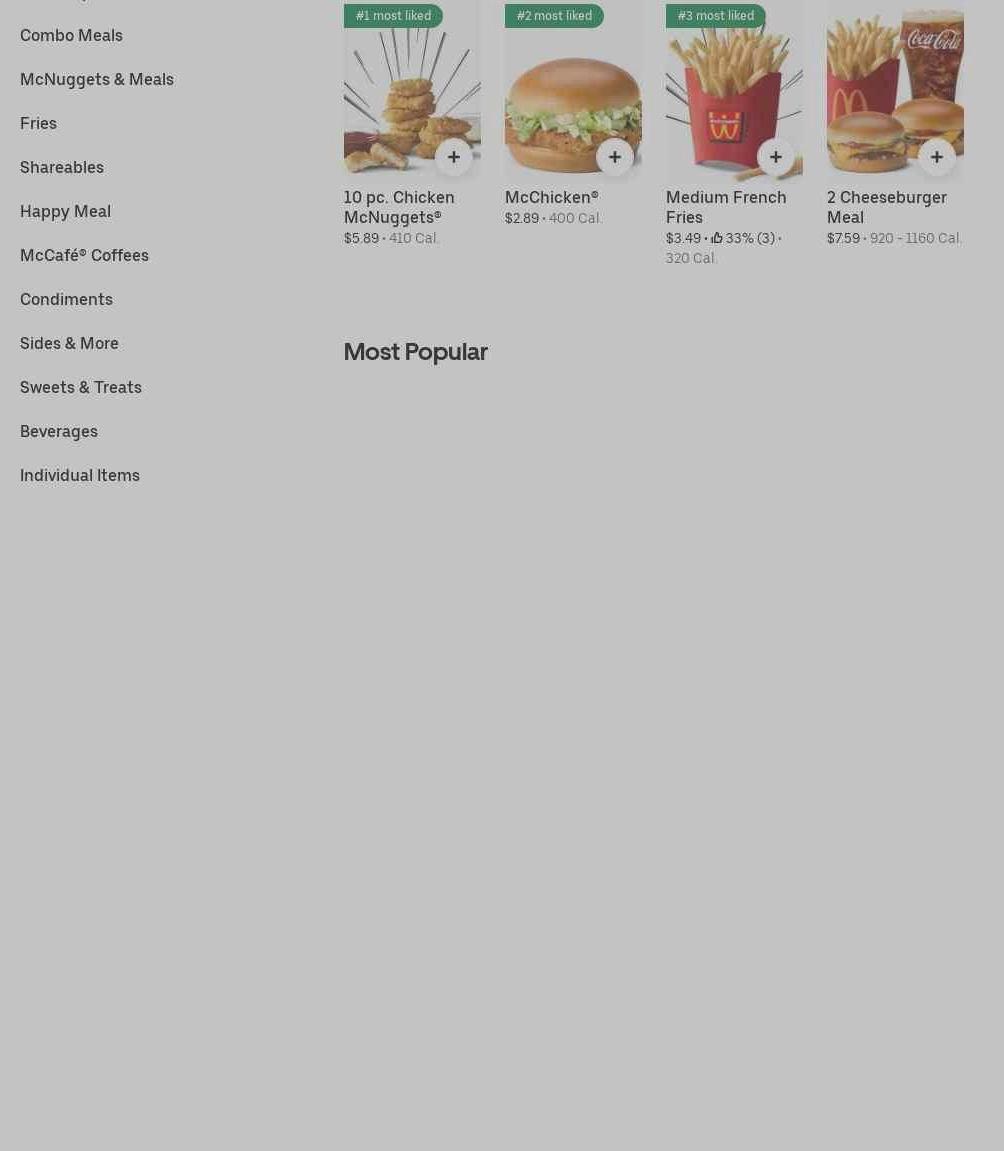Go to Individual Items category
This screenshot has width=1004, height=1151.
(80, 475)
